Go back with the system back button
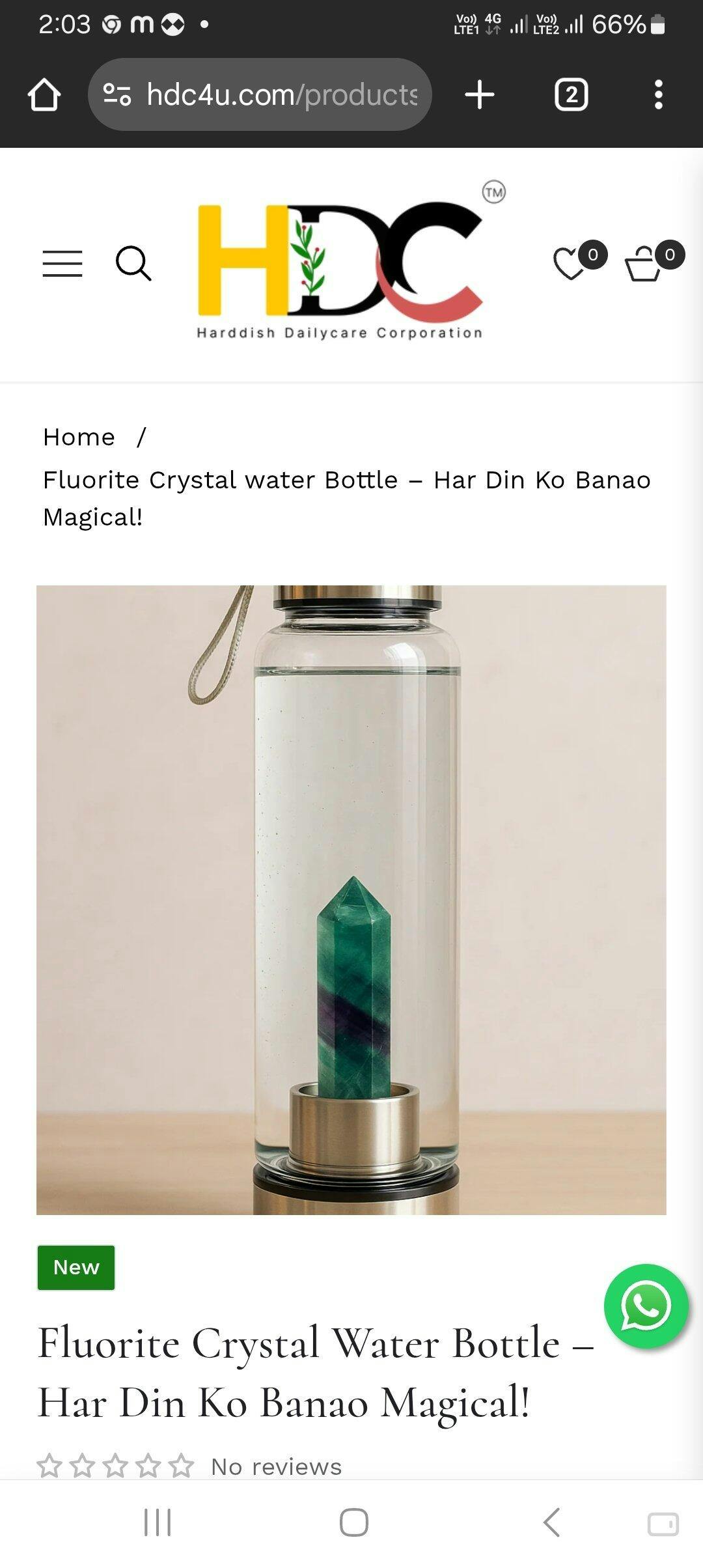Image resolution: width=703 pixels, height=1568 pixels. click(x=551, y=1522)
